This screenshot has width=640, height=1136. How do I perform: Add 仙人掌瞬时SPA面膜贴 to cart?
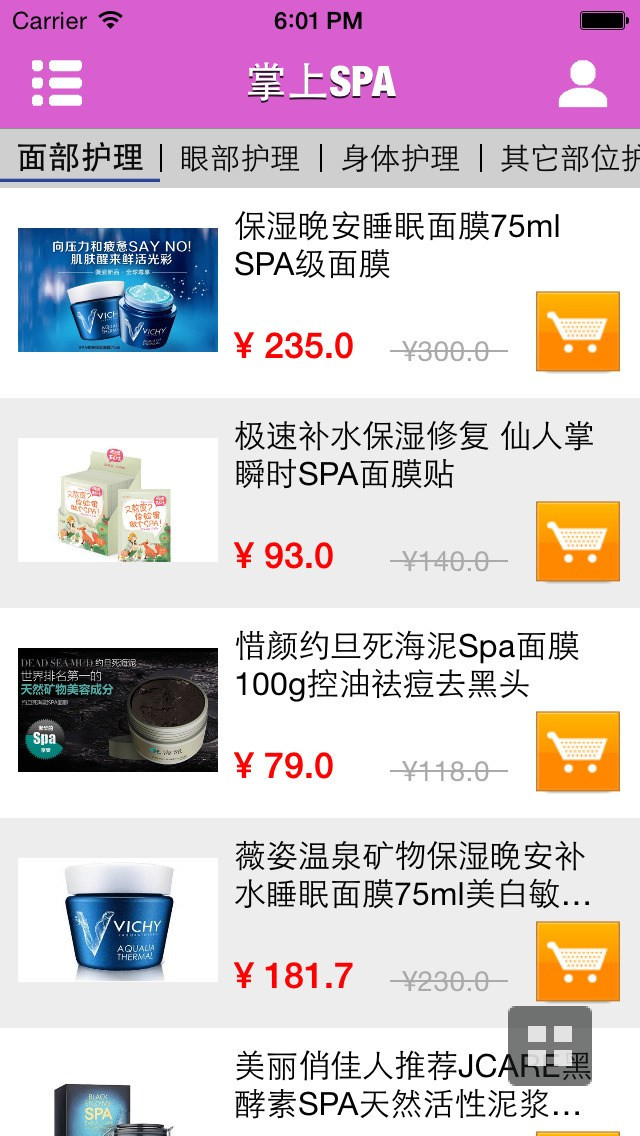[x=577, y=541]
